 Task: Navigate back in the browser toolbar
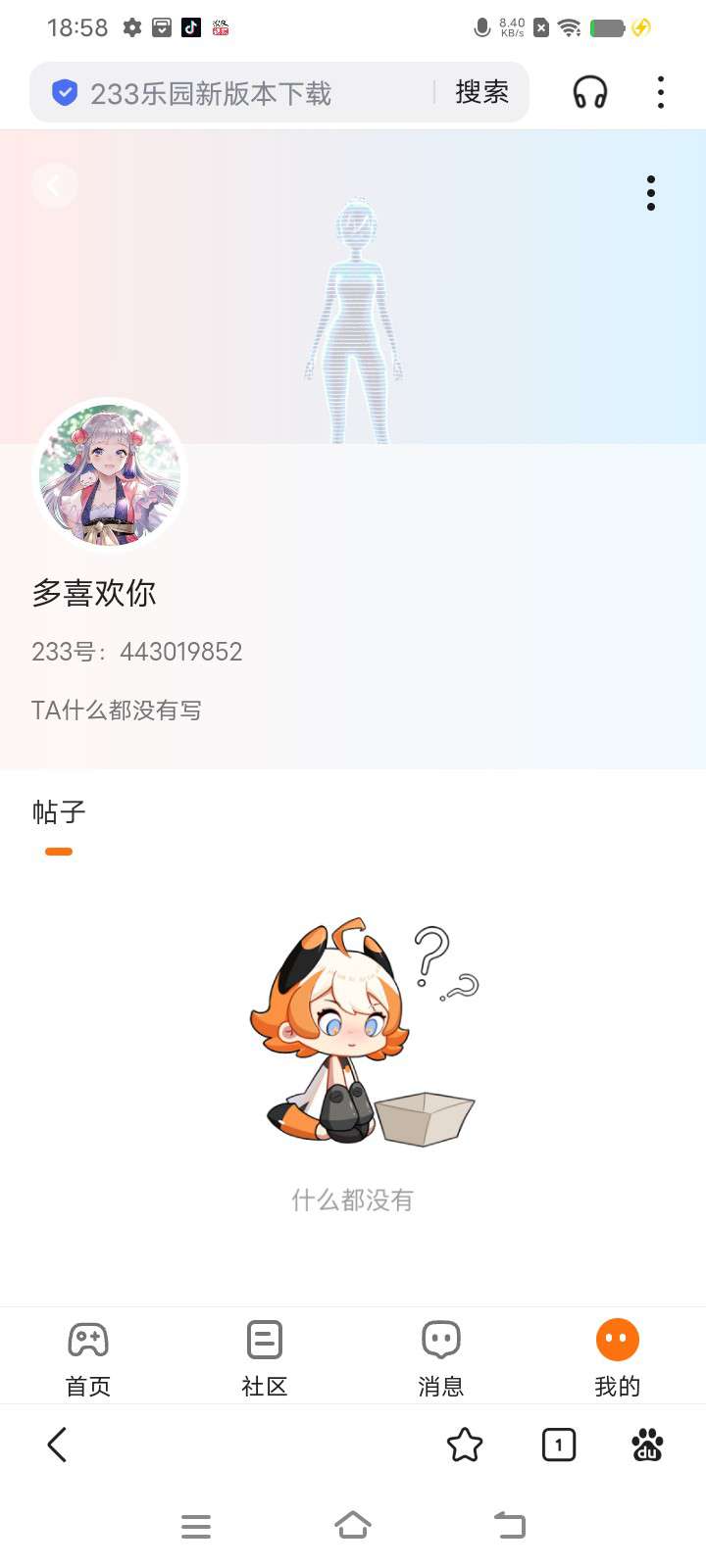click(57, 1445)
